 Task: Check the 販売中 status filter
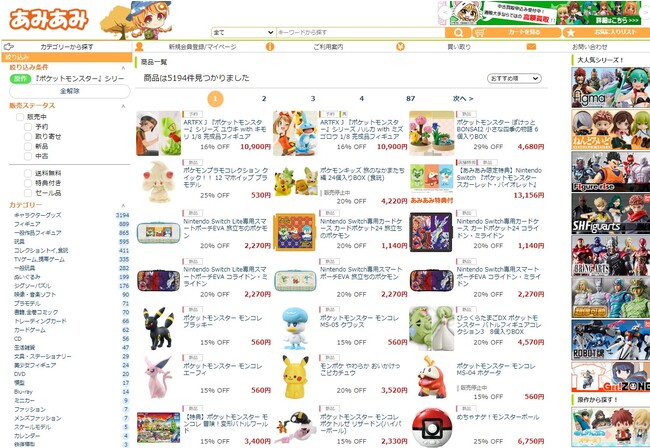tap(19, 117)
